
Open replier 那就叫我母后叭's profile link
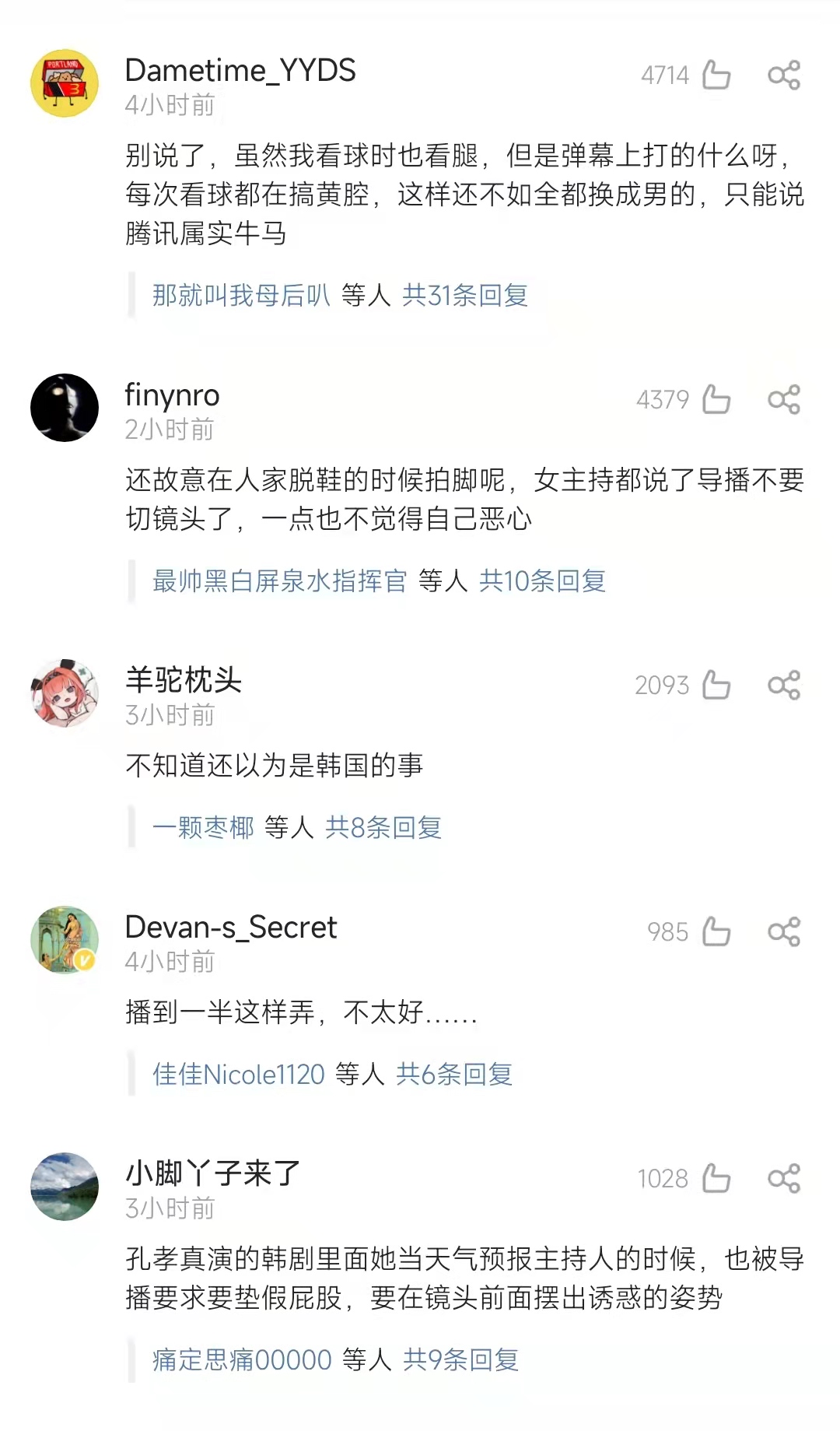241,296
